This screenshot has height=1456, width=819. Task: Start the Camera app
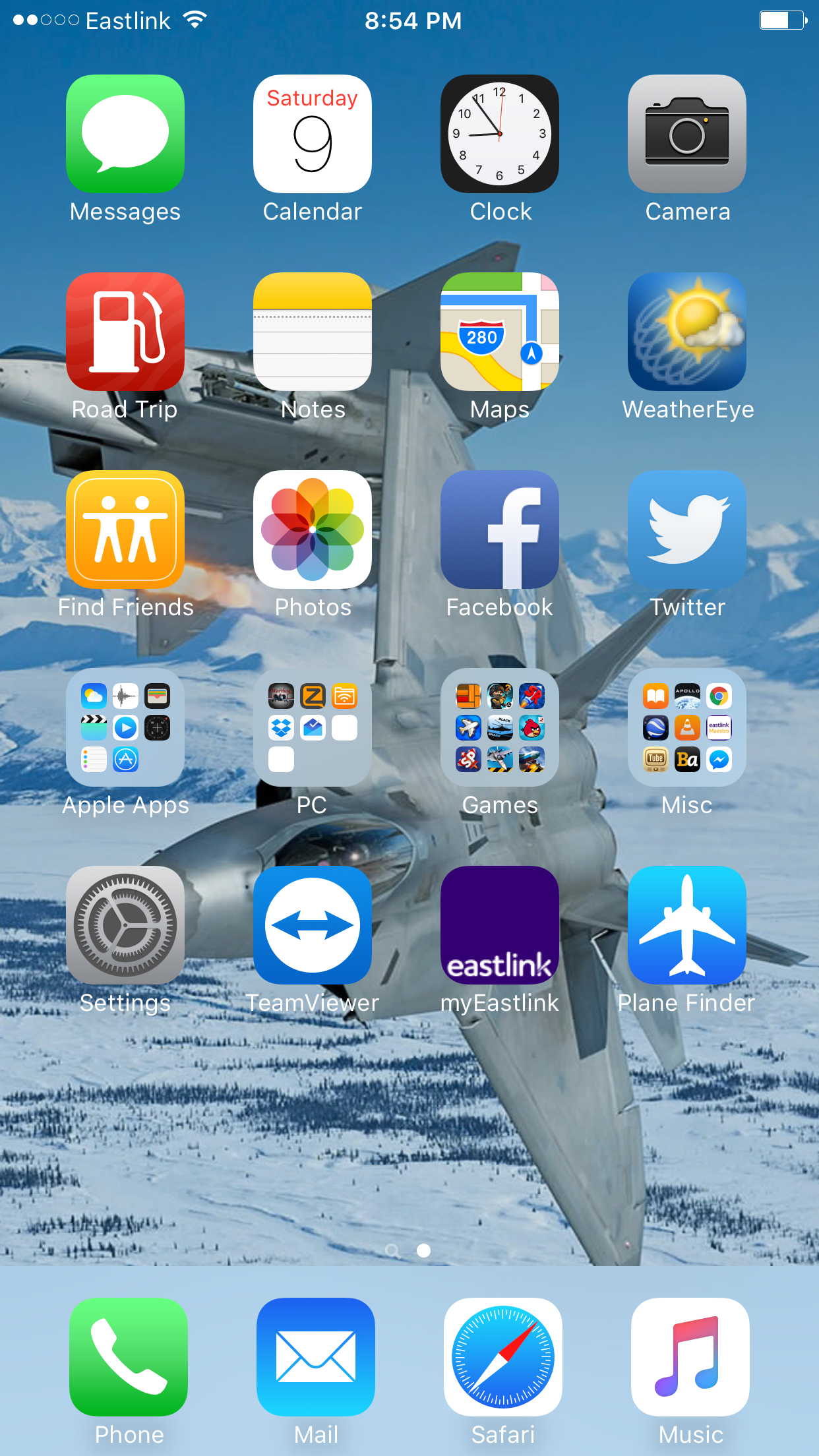point(687,134)
